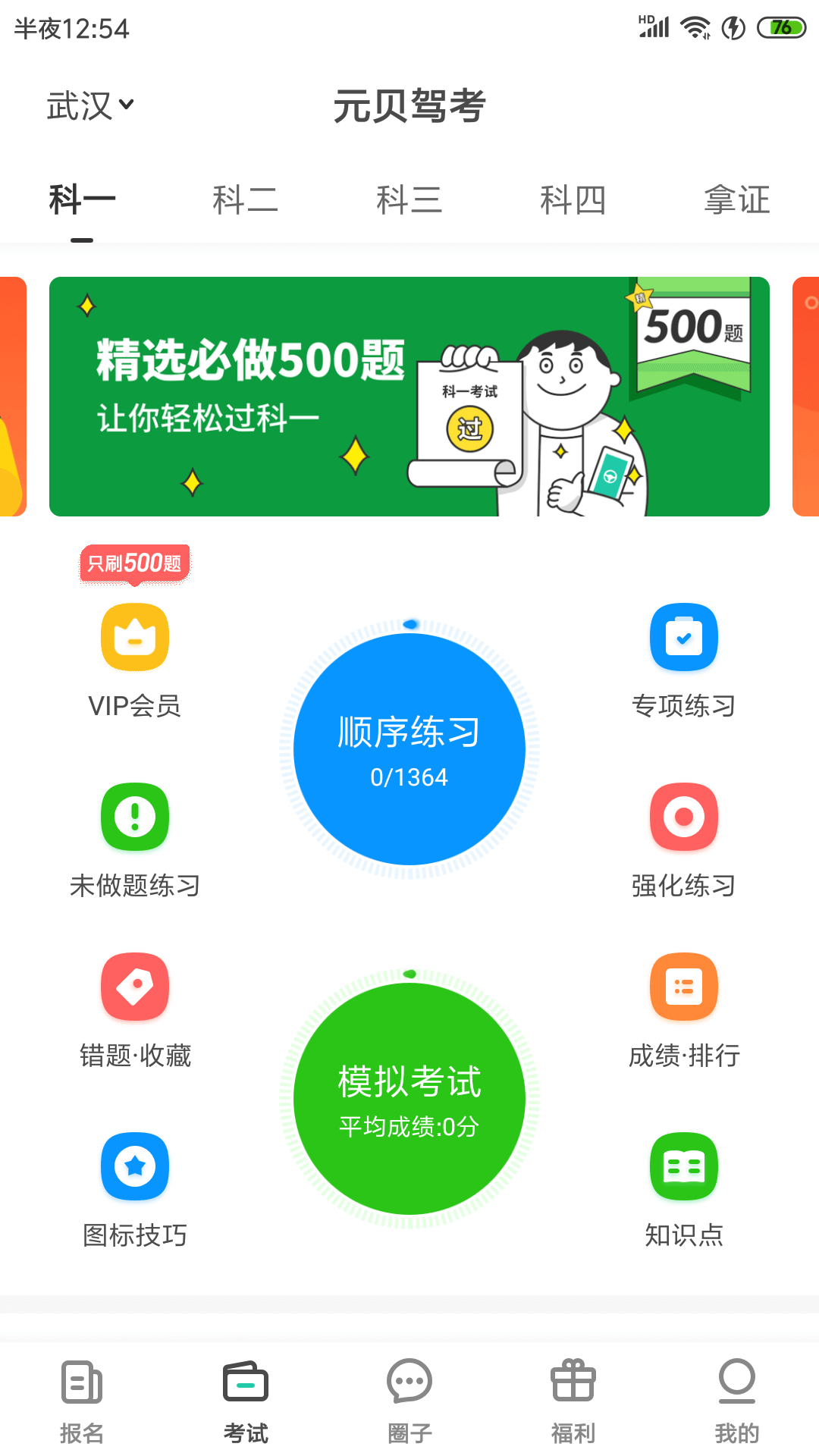This screenshot has height=1456, width=819.
Task: Start the 模拟考试 mock exam
Action: click(409, 1099)
